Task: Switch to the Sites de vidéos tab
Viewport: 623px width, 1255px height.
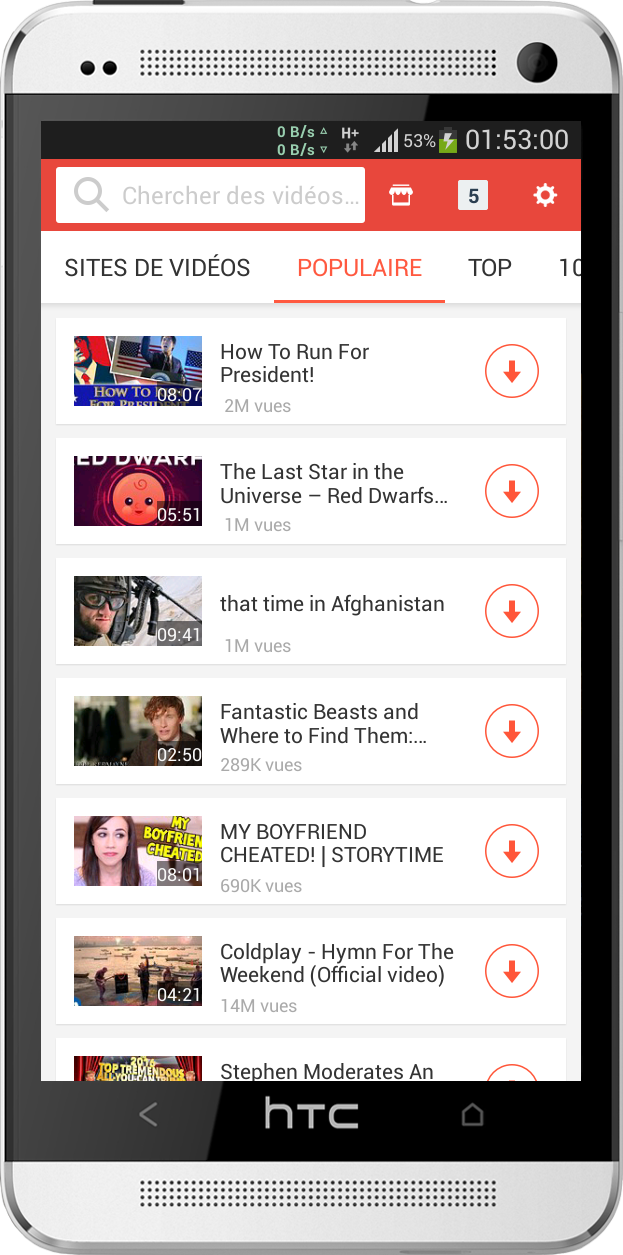Action: (x=157, y=268)
